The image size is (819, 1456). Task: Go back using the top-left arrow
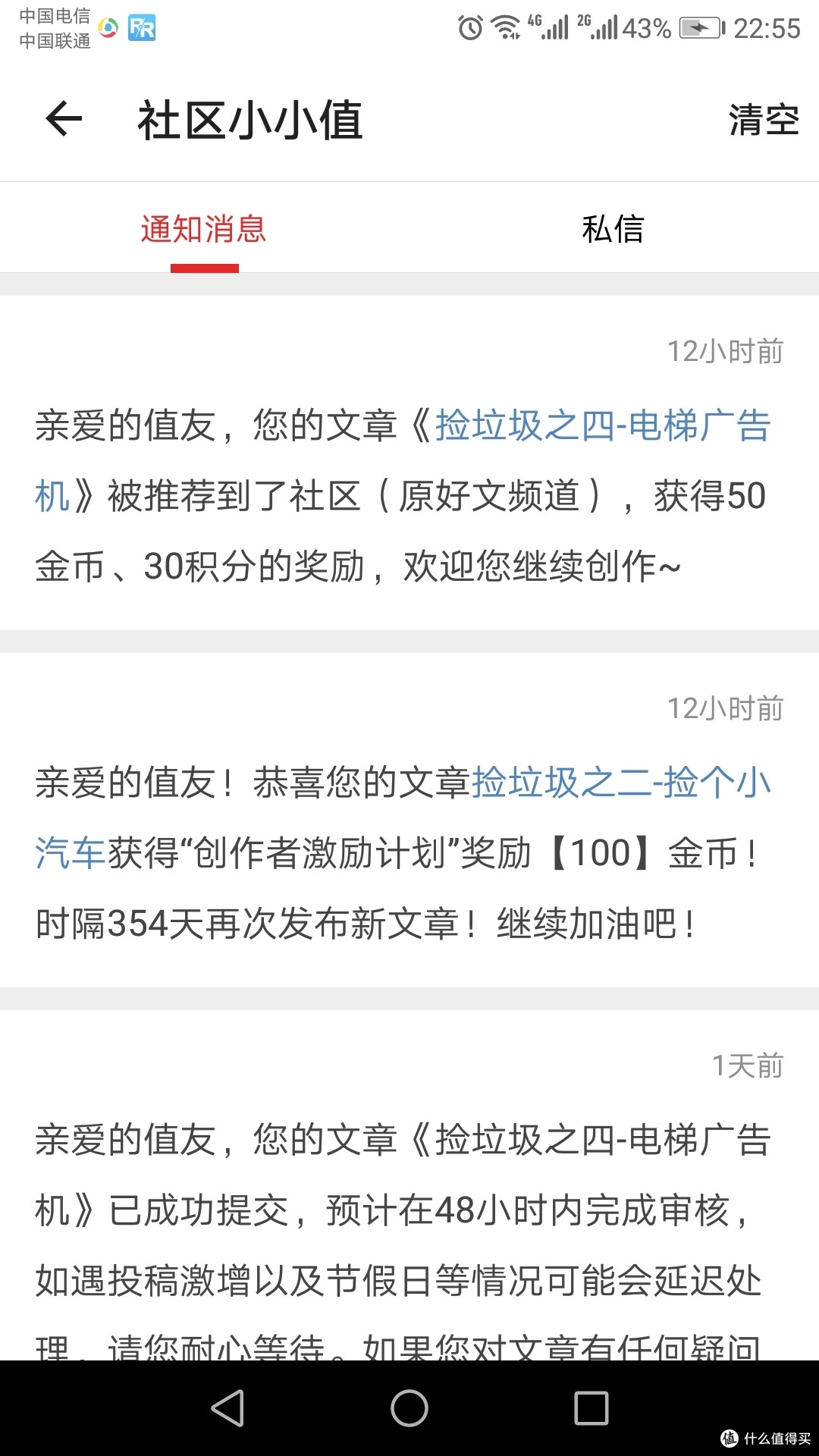64,119
